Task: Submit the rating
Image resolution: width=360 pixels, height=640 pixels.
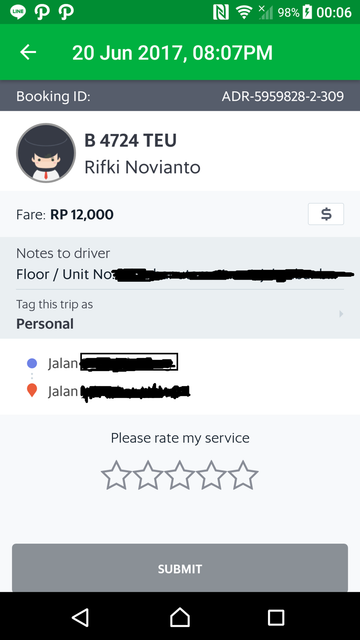Action: click(180, 568)
